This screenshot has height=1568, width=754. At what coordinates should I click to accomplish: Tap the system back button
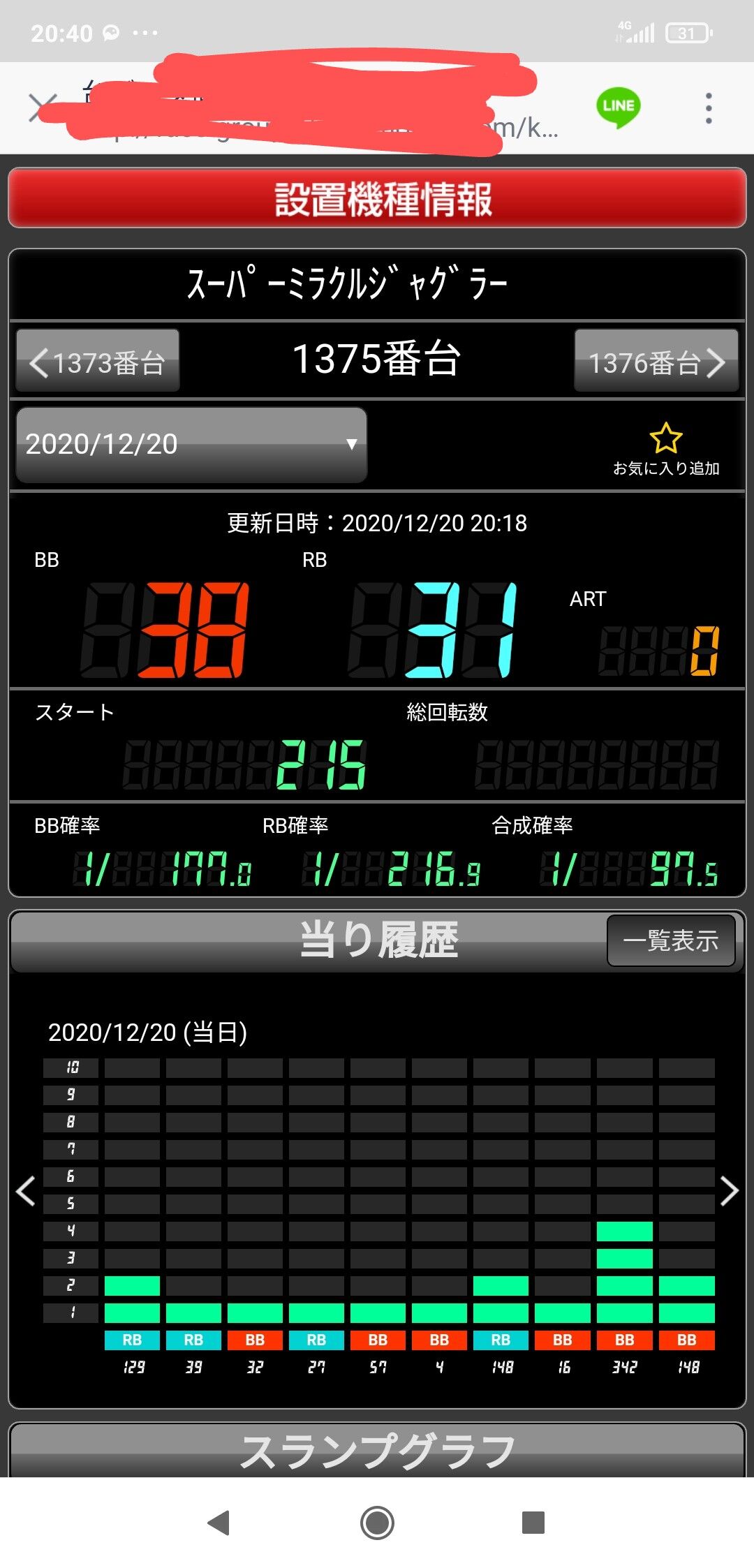(x=219, y=1523)
